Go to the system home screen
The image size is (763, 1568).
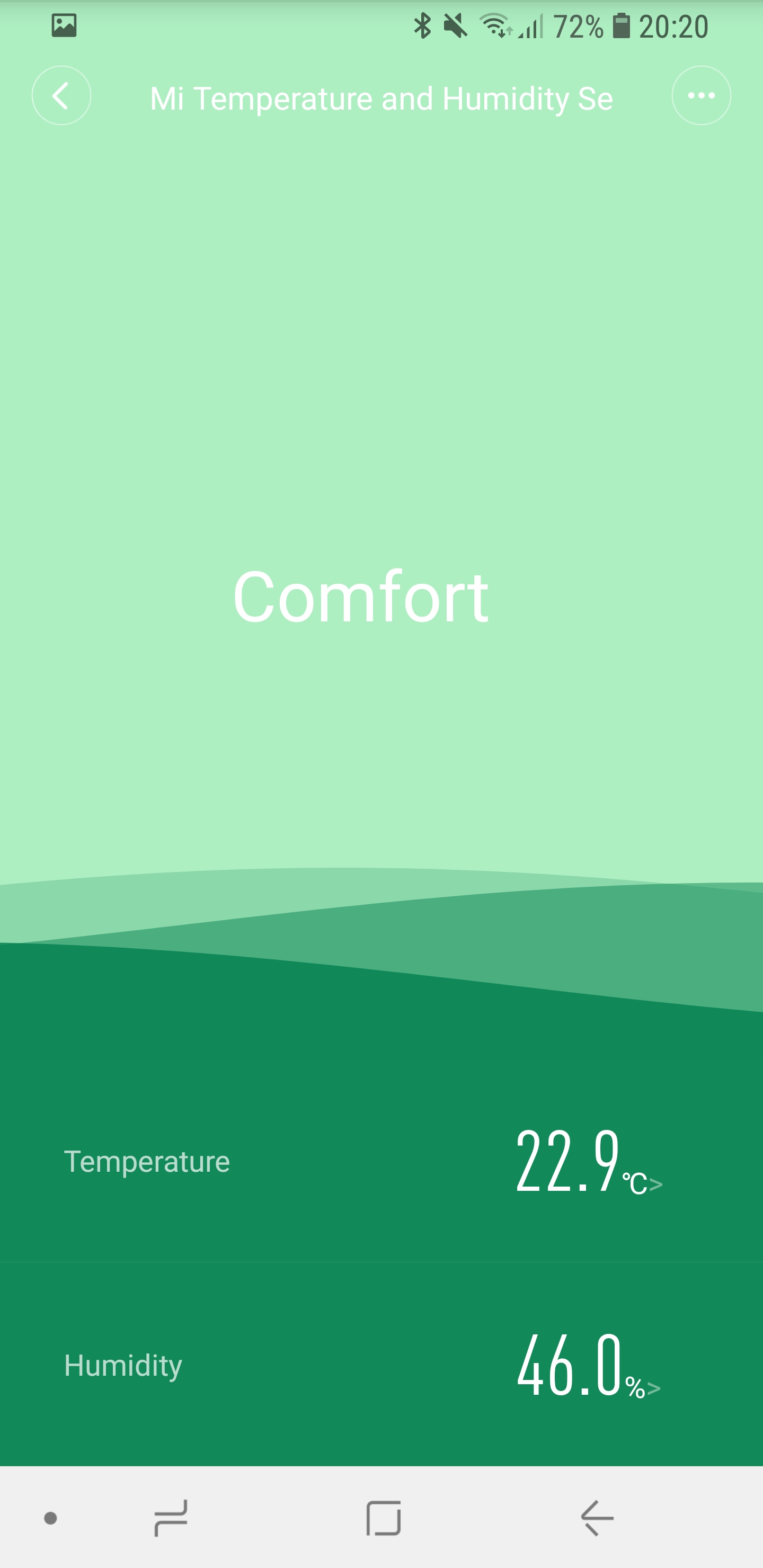tap(384, 1518)
